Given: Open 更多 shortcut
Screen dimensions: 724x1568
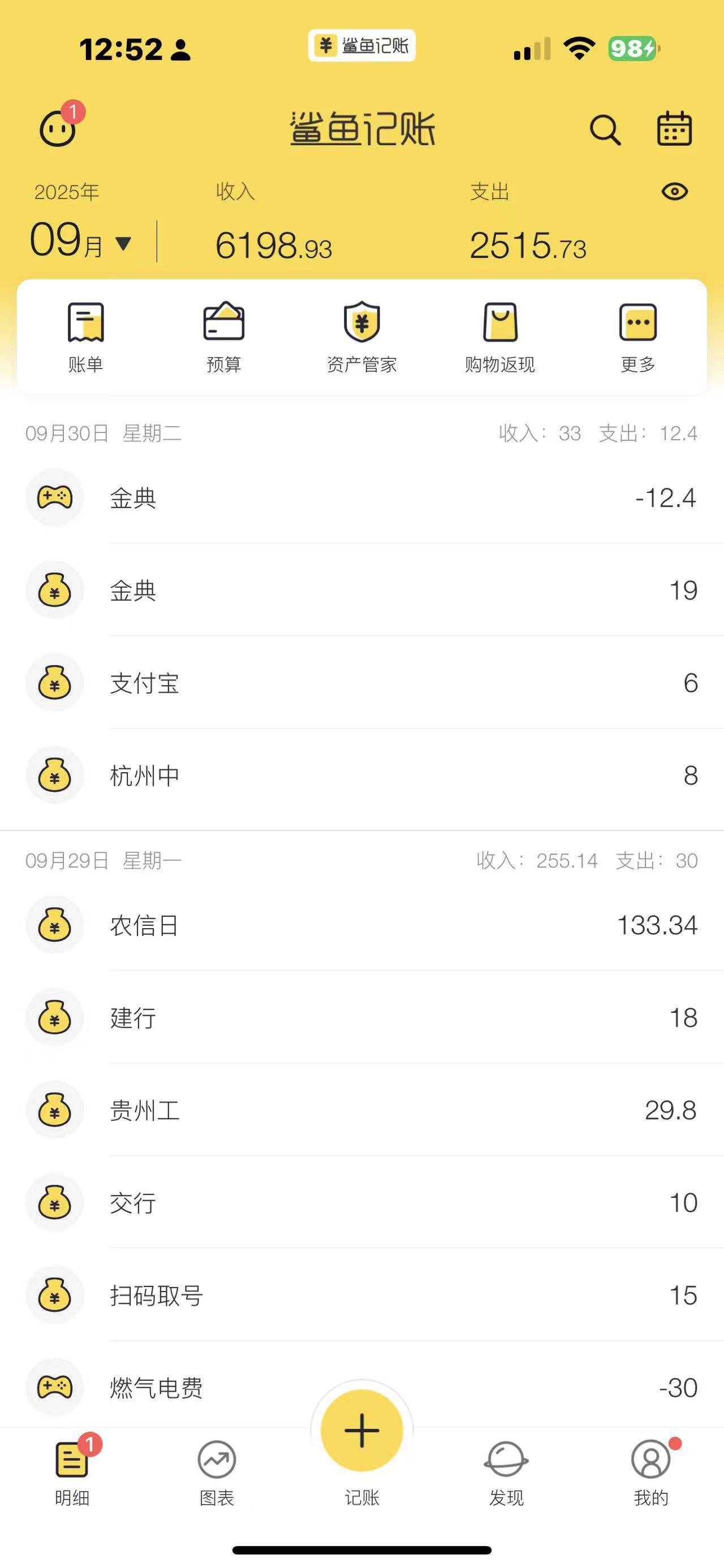Looking at the screenshot, I should tap(638, 338).
